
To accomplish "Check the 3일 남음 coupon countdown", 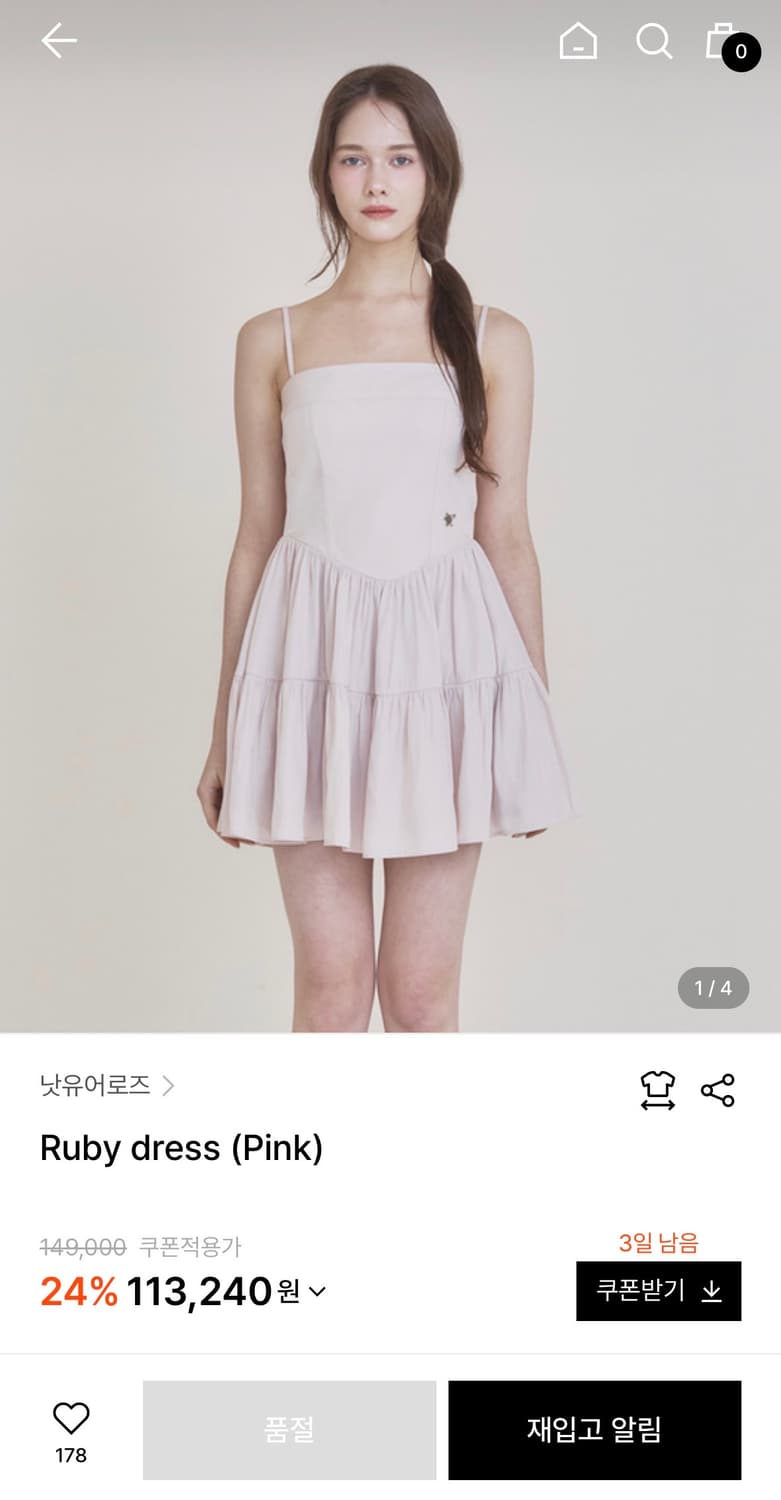I will [x=660, y=1242].
